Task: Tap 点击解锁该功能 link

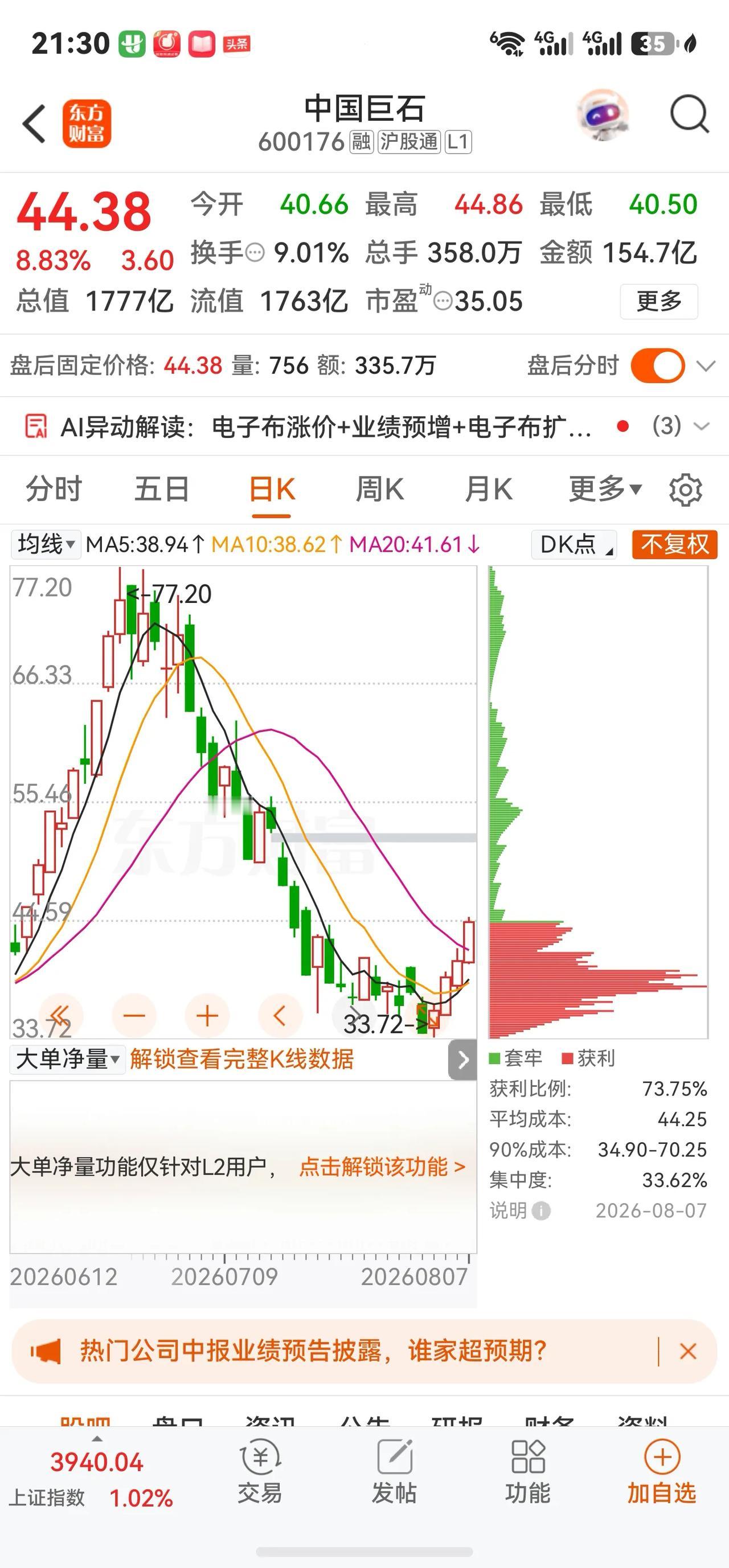Action: [x=383, y=1167]
